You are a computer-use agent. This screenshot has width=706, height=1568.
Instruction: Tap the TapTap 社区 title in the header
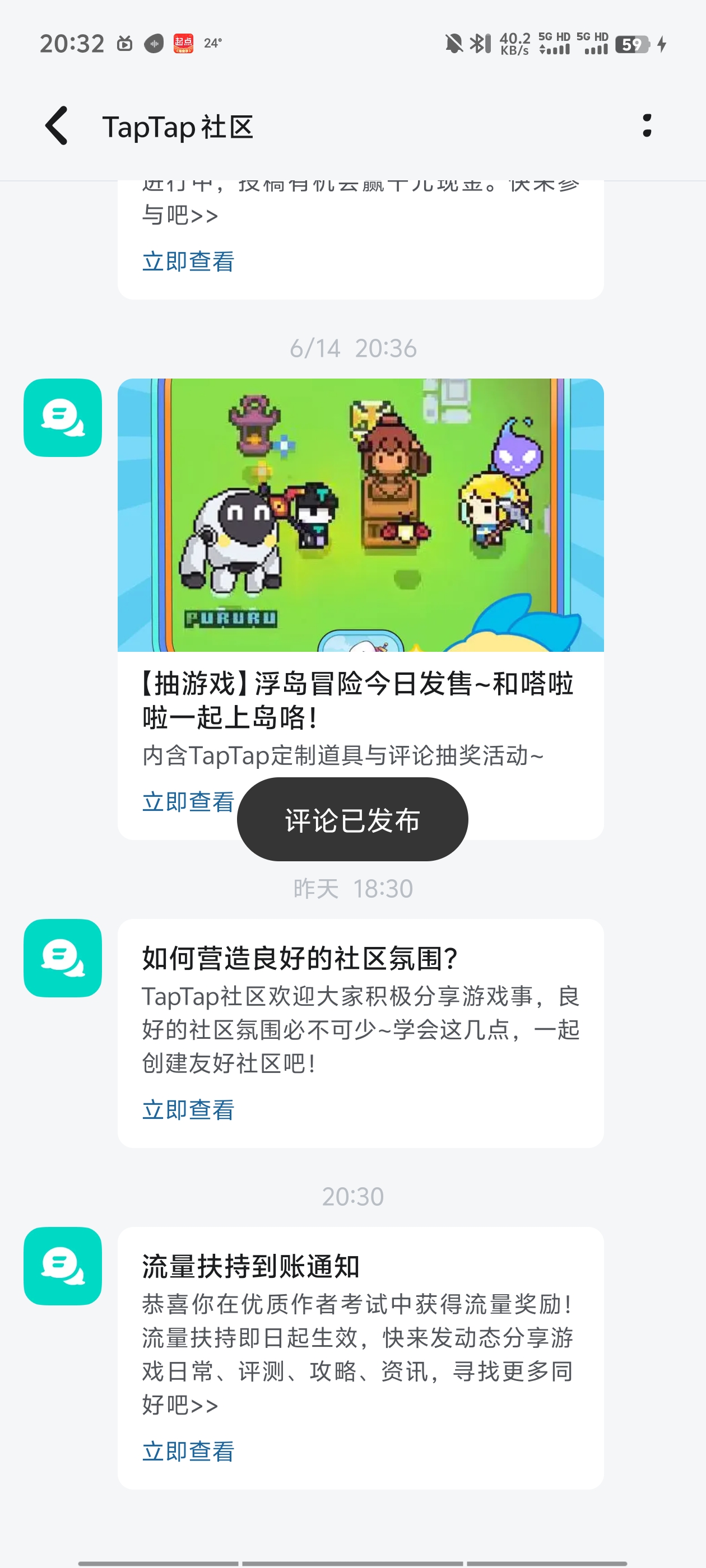click(177, 126)
